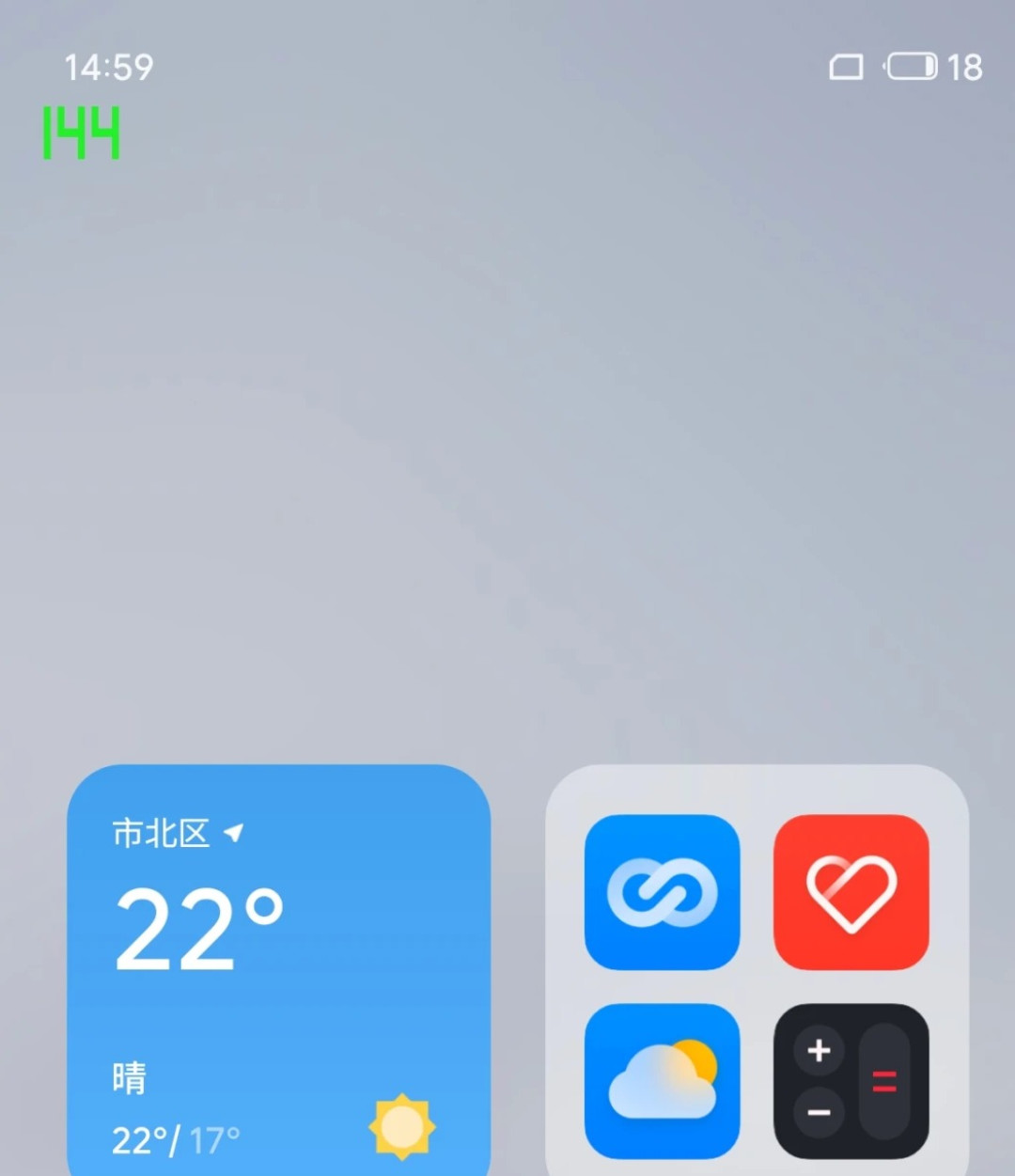This screenshot has height=1176, width=1015.
Task: Tap the 市北区 location name
Action: (162, 833)
